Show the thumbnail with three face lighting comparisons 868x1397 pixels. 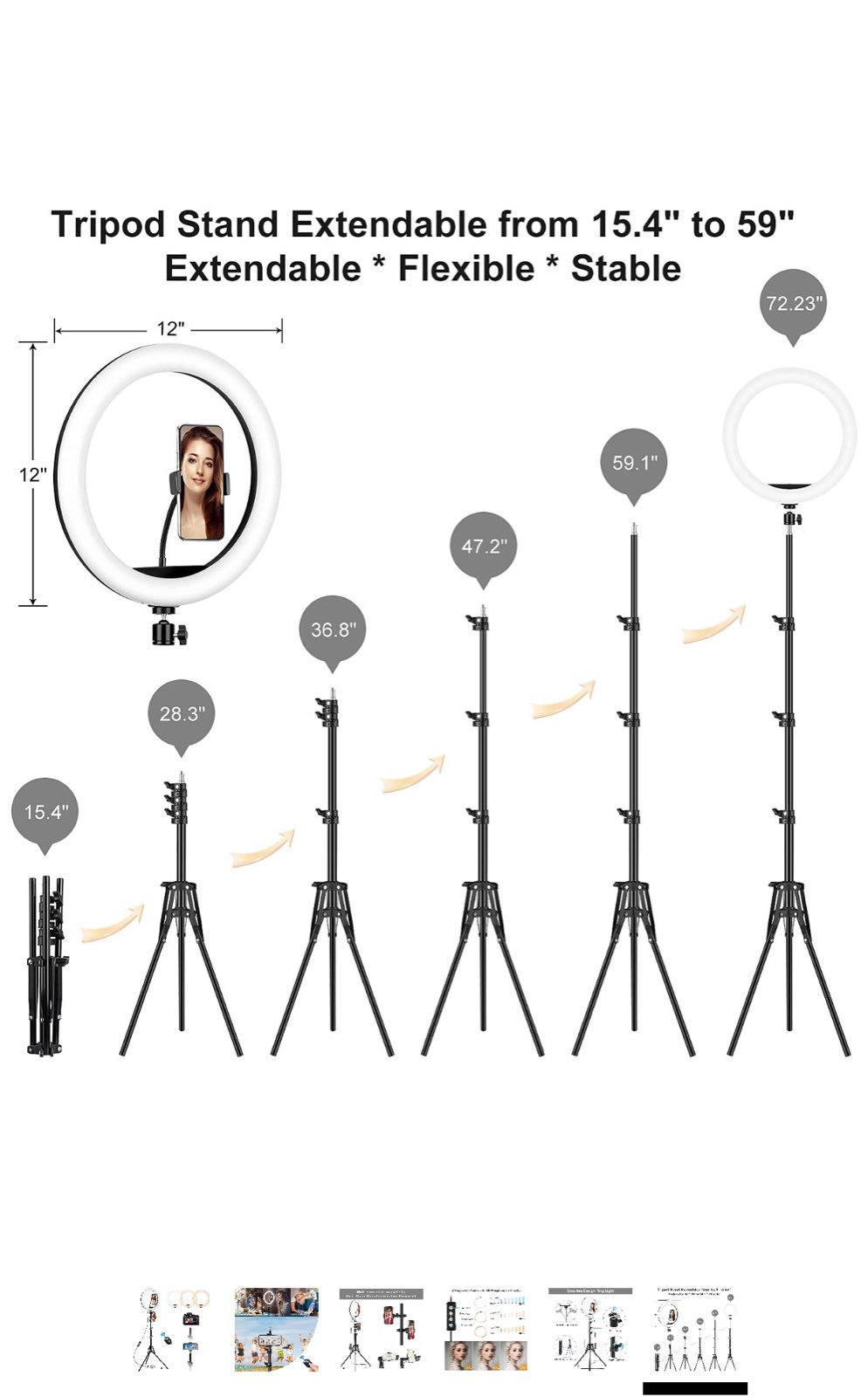pyautogui.click(x=486, y=1329)
